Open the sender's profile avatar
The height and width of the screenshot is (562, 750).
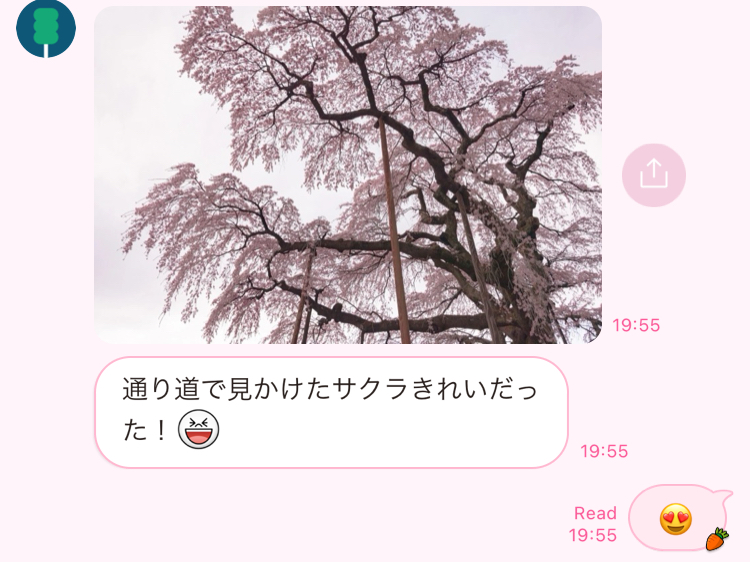pyautogui.click(x=46, y=27)
